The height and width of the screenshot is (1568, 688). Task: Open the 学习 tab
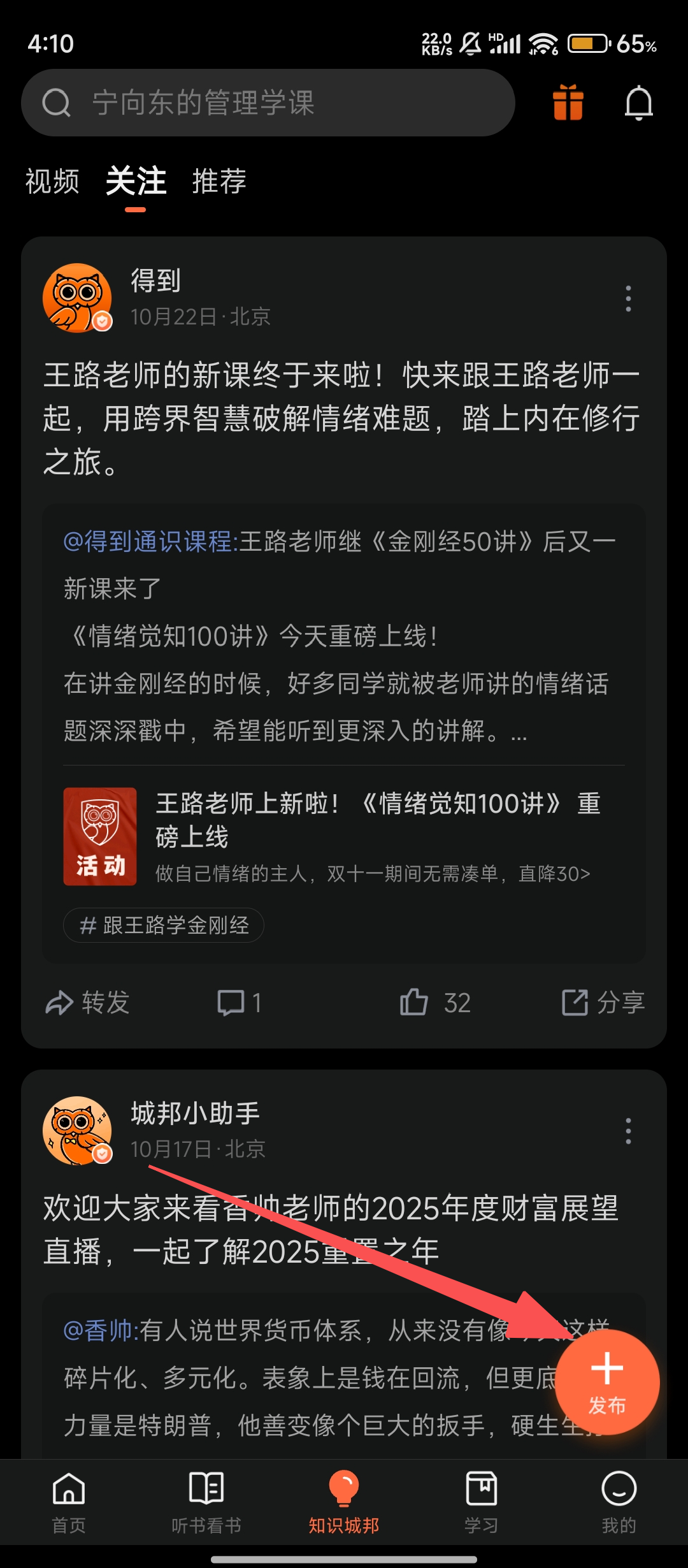(482, 1502)
